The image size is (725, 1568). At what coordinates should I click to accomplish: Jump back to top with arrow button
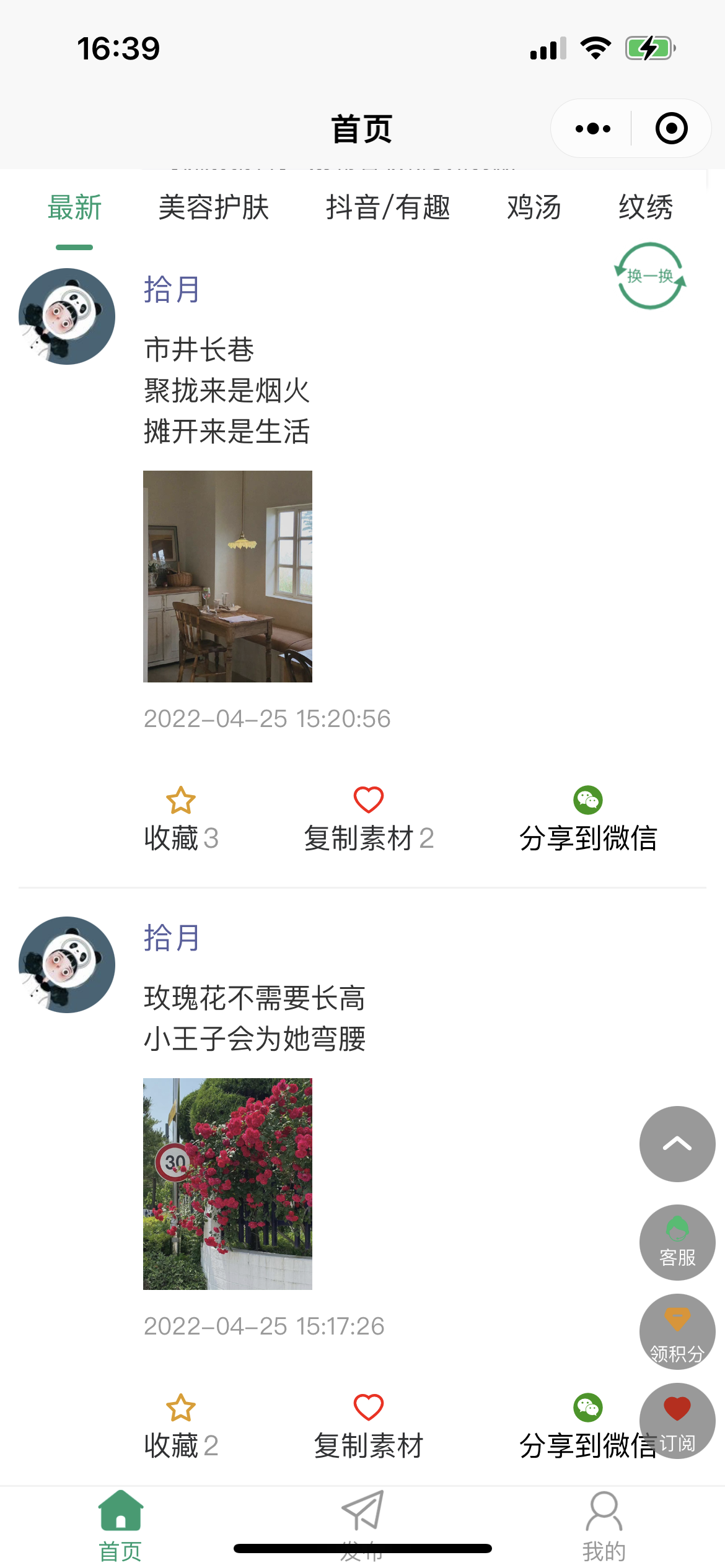point(677,1144)
